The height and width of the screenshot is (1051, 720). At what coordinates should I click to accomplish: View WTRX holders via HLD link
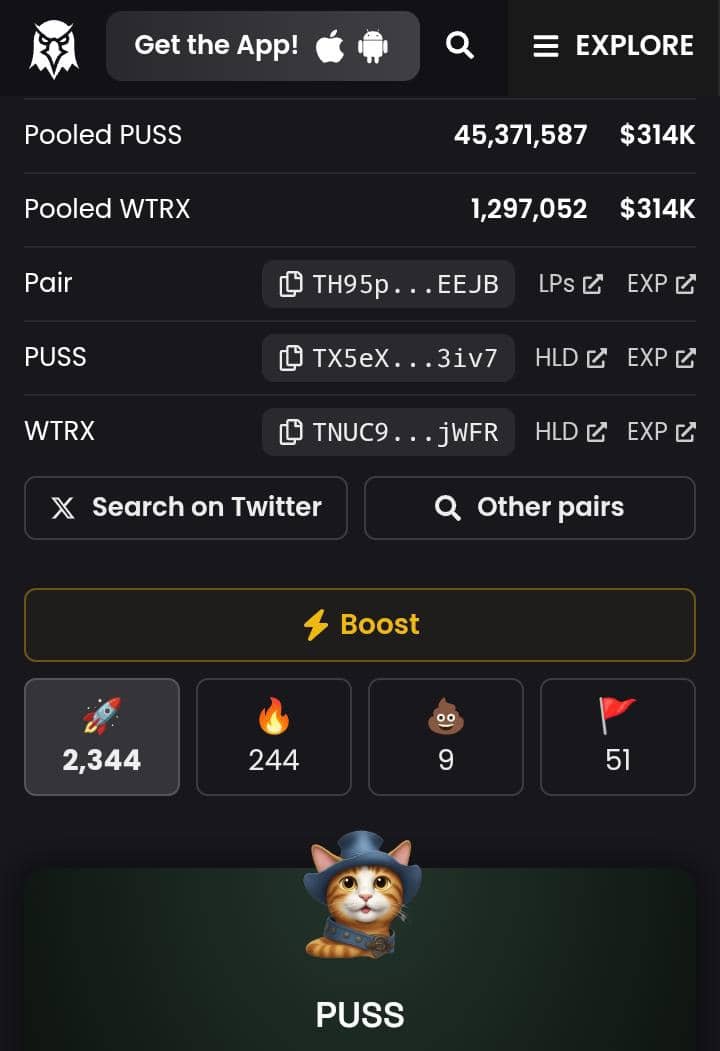coord(570,432)
